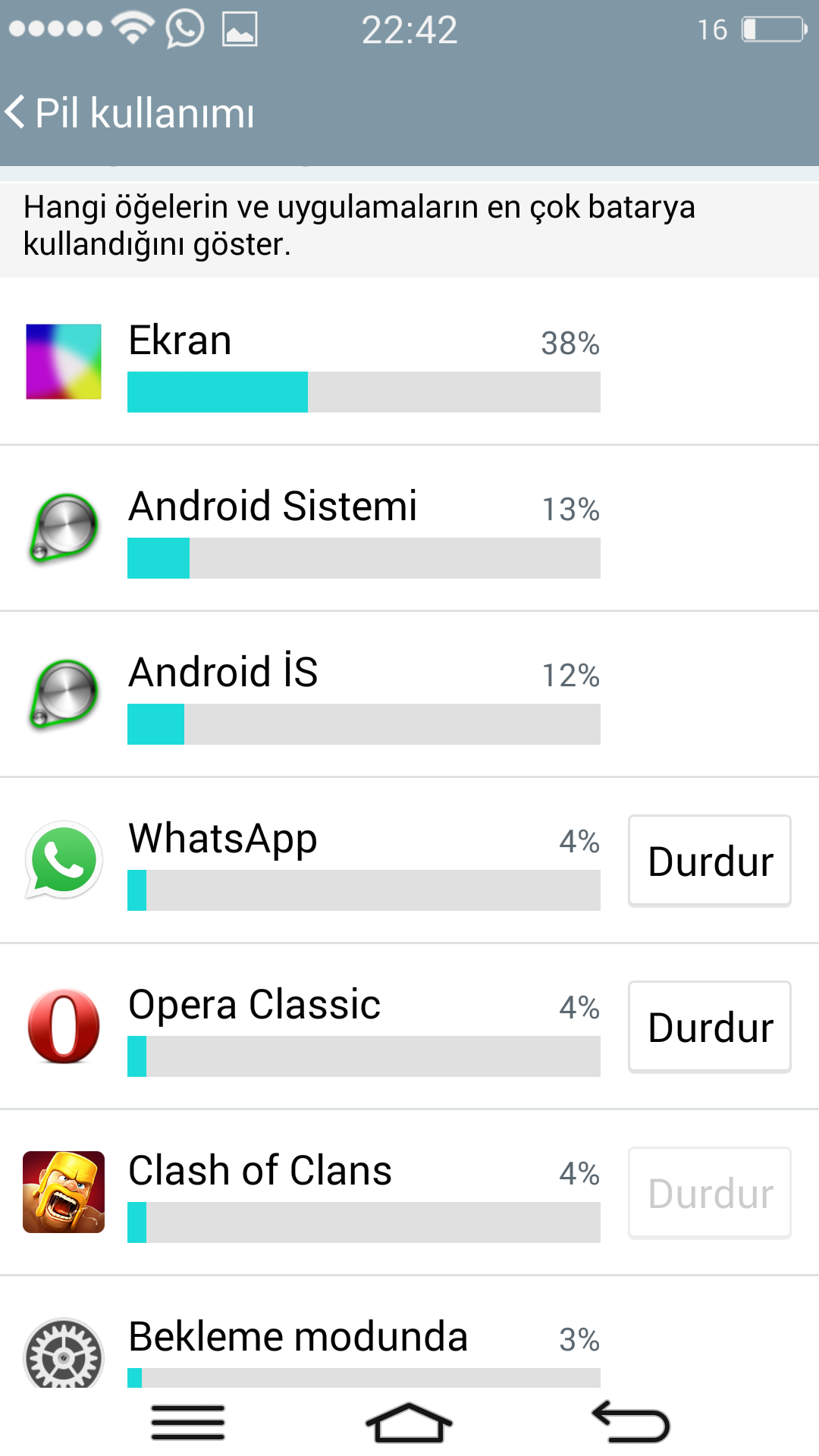The height and width of the screenshot is (1456, 819).
Task: Stop WhatsApp with Durdur button
Action: point(710,861)
